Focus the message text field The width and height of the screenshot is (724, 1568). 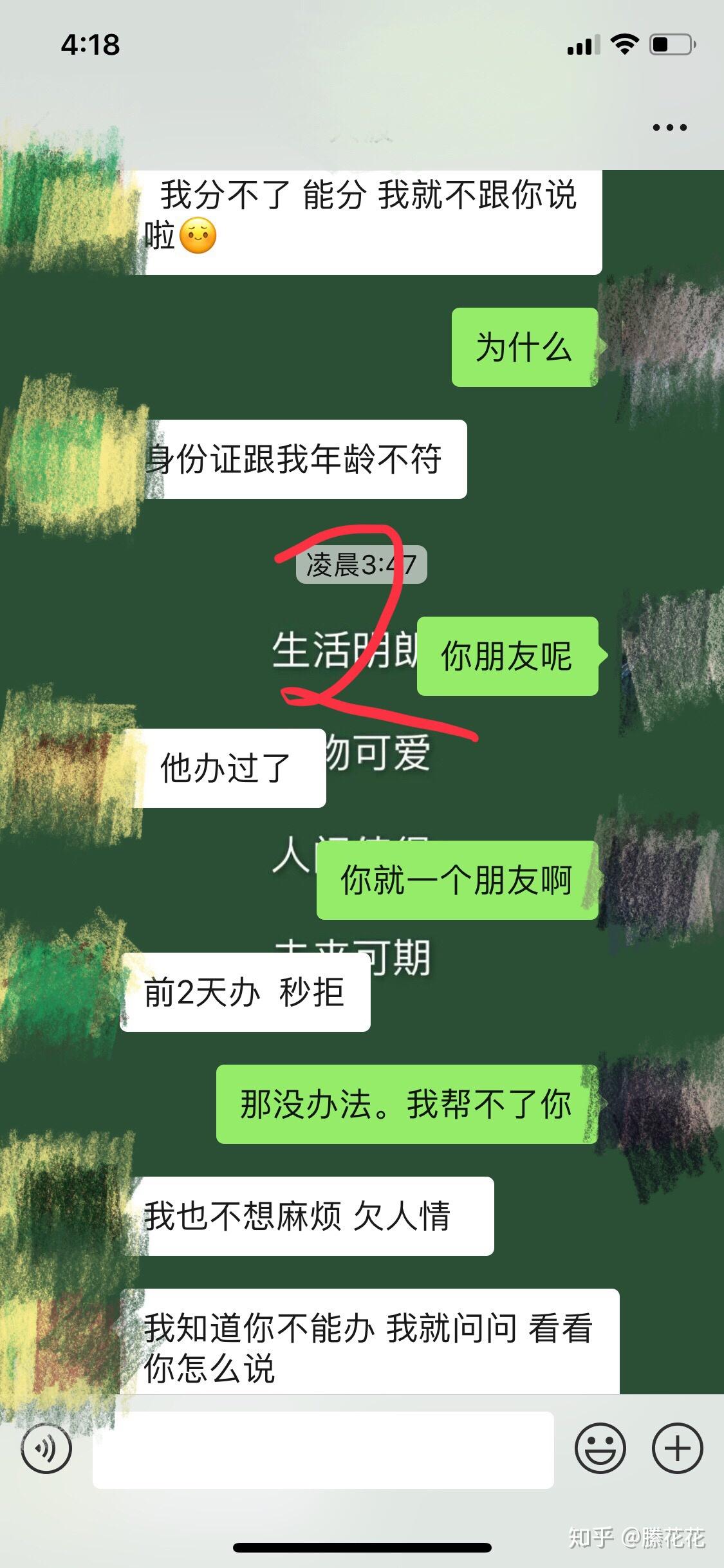pyautogui.click(x=323, y=1450)
